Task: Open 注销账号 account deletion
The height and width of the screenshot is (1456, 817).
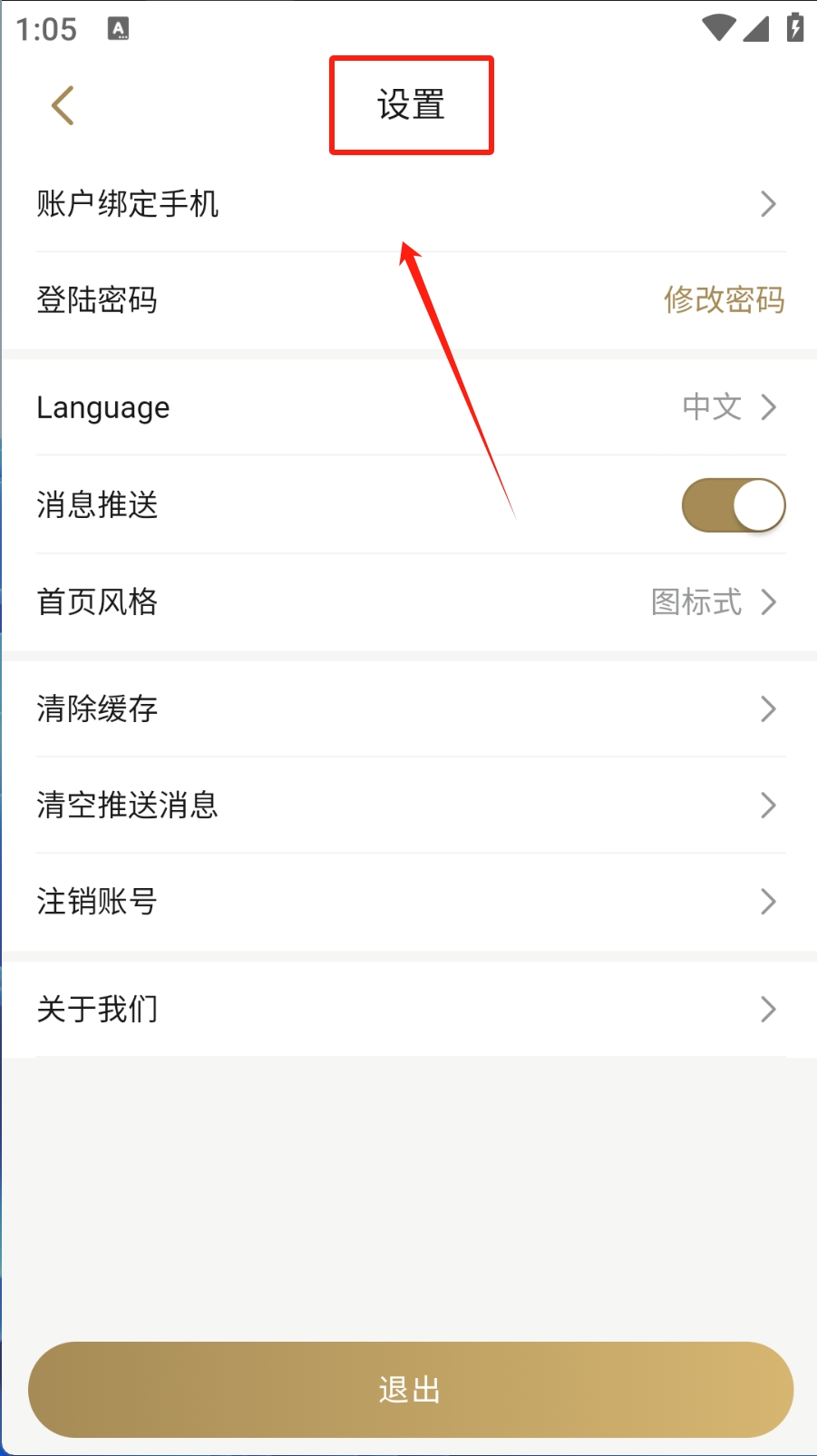Action: point(408,902)
